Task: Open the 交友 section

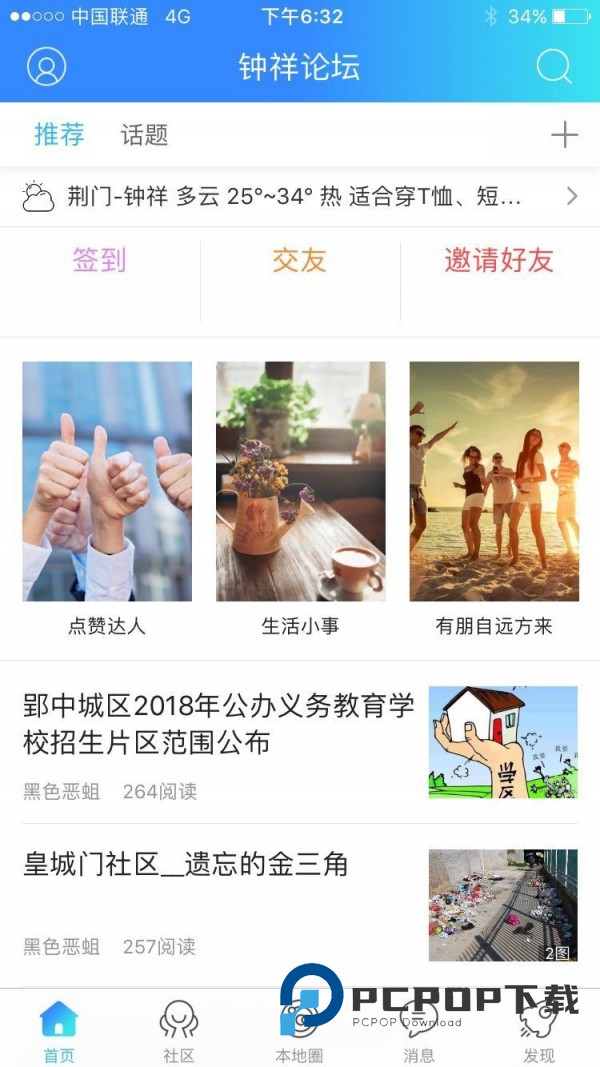Action: [x=300, y=261]
